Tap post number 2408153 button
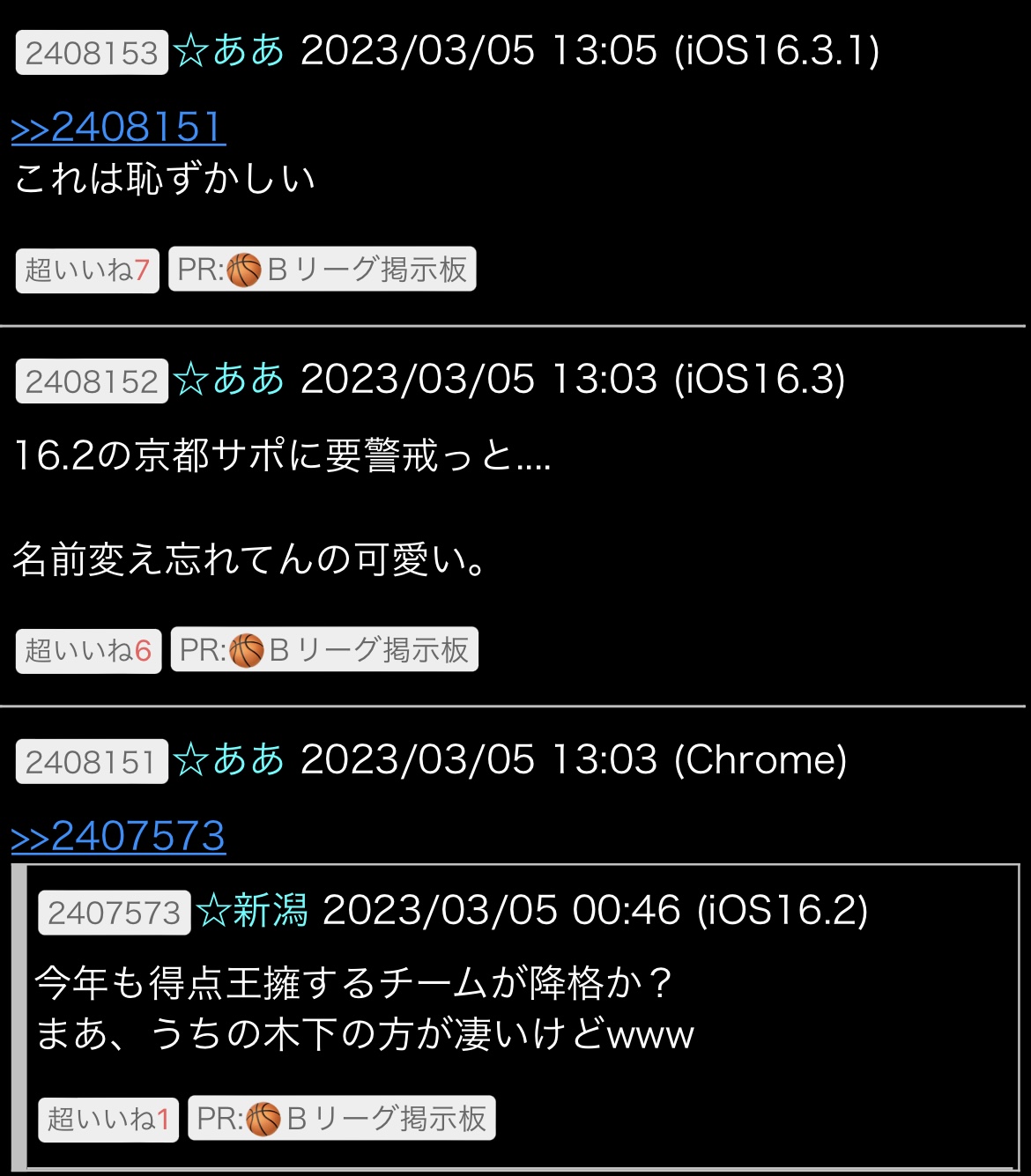 [x=92, y=53]
